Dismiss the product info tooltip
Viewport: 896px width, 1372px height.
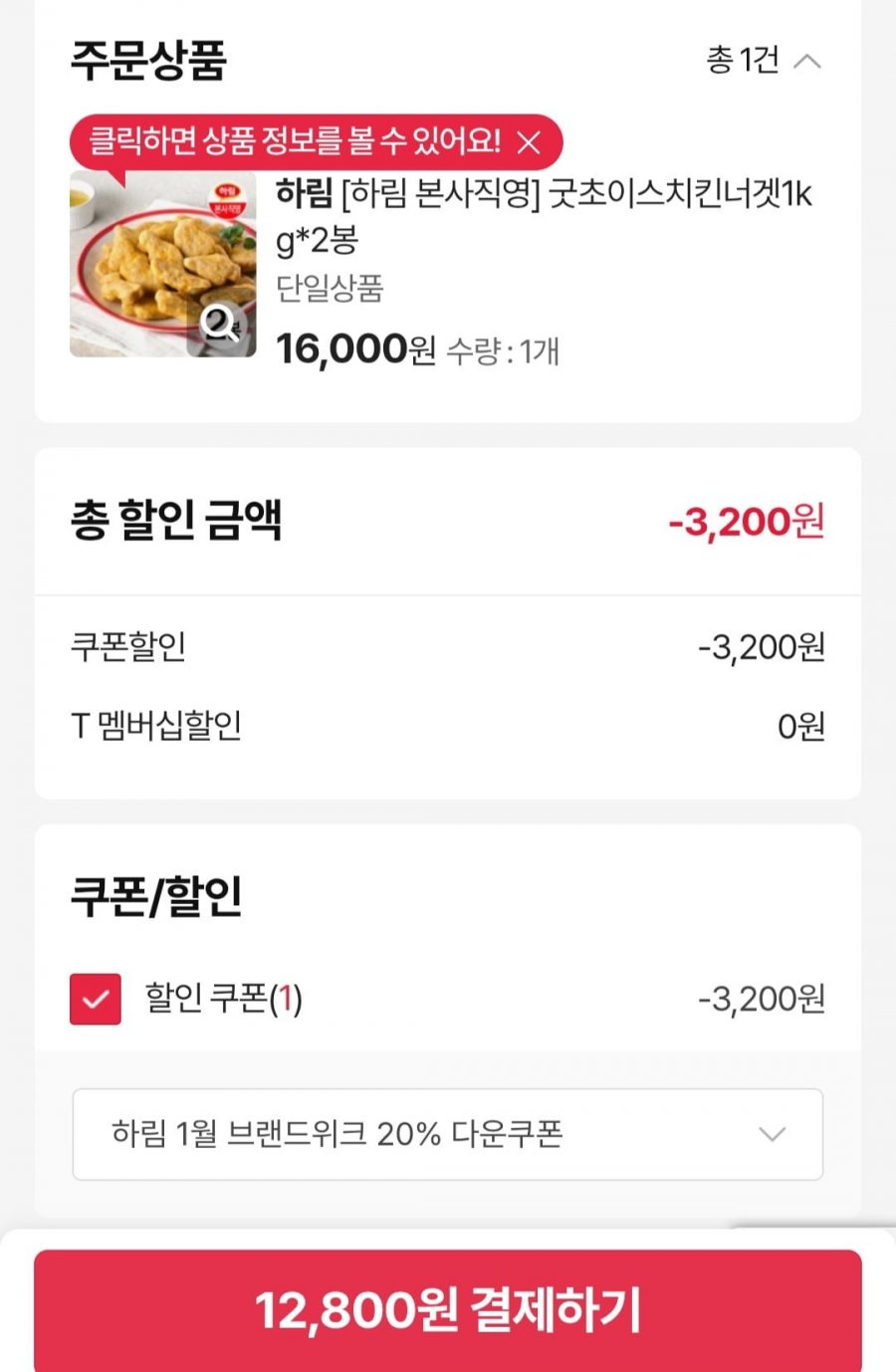530,142
